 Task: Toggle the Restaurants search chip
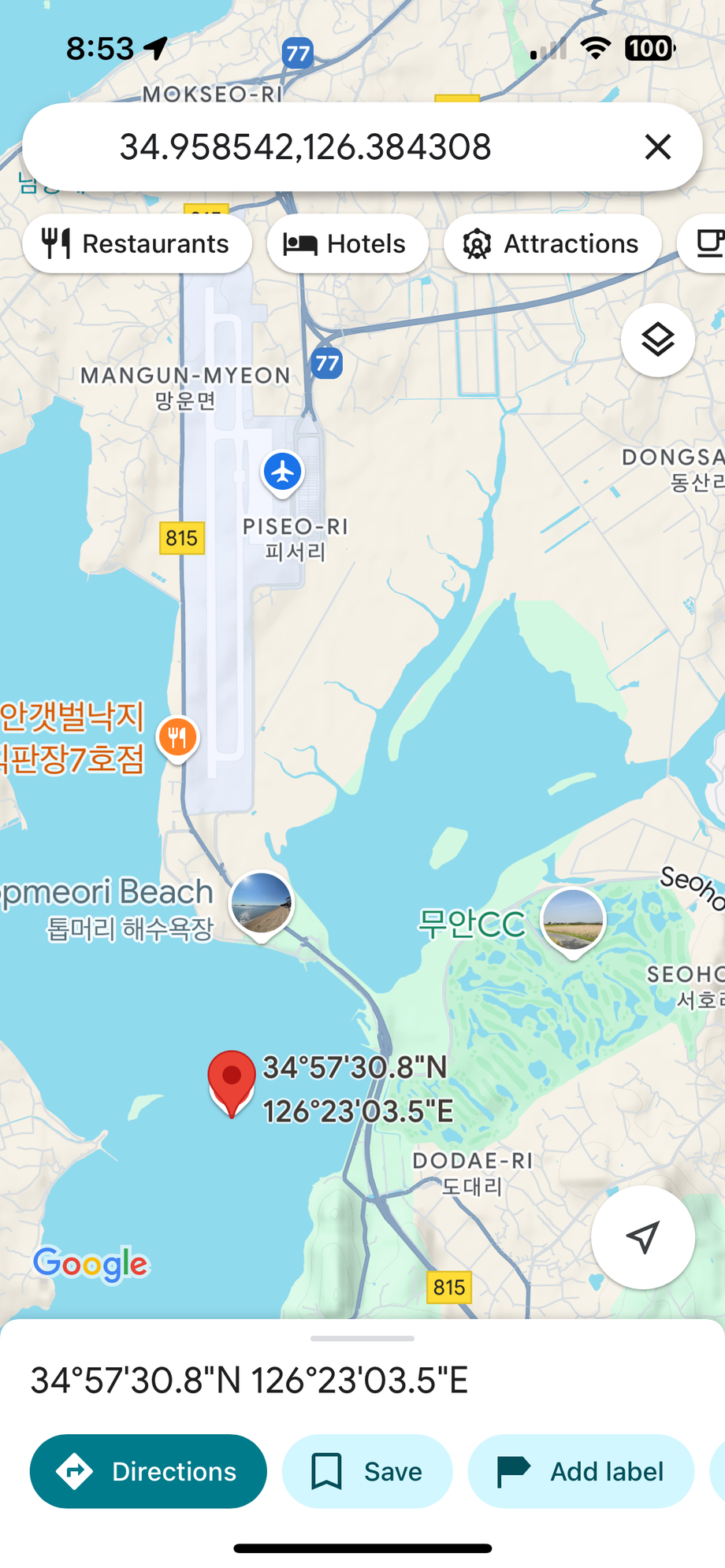[137, 243]
